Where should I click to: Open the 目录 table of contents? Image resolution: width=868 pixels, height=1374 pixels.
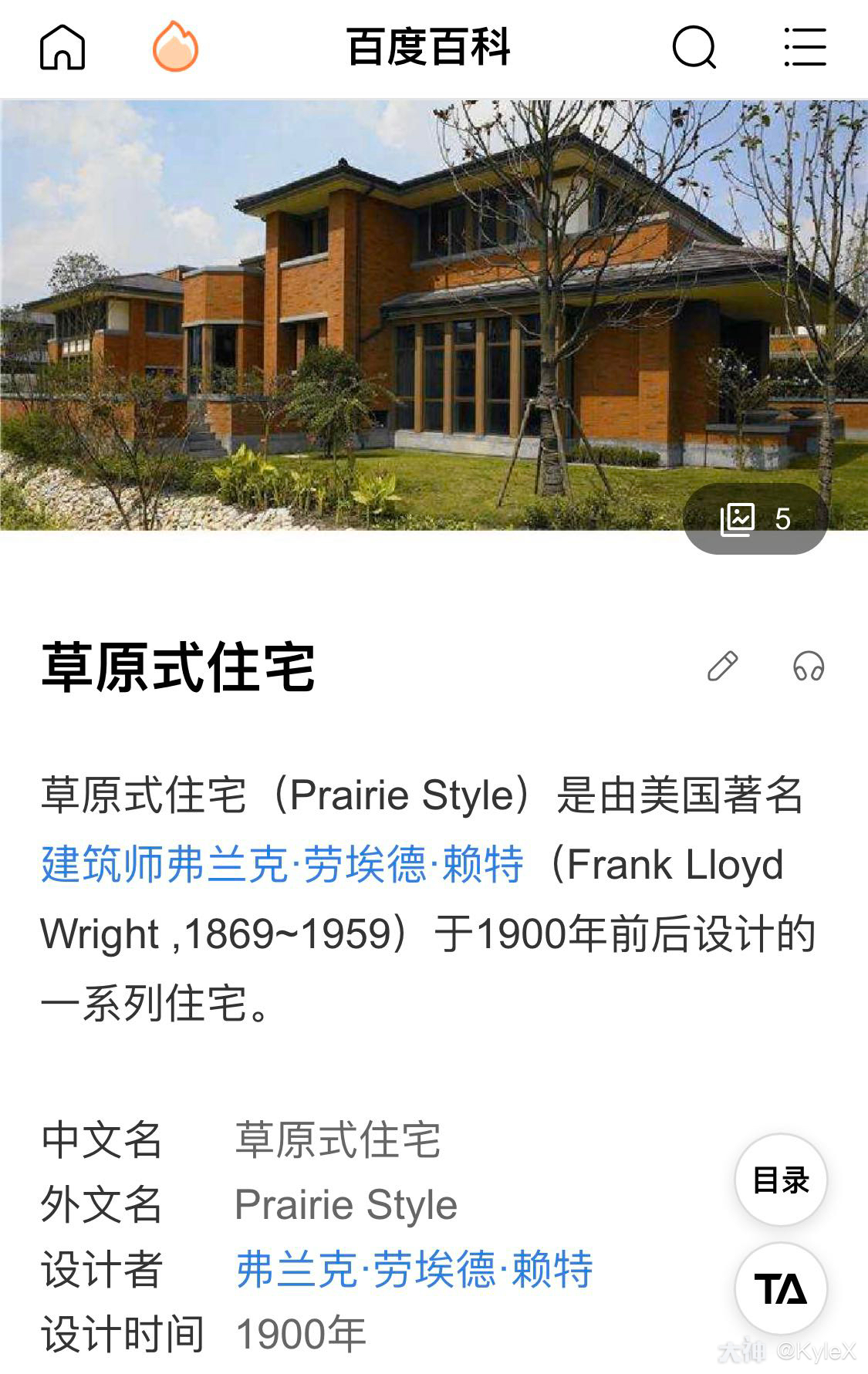tap(781, 1180)
